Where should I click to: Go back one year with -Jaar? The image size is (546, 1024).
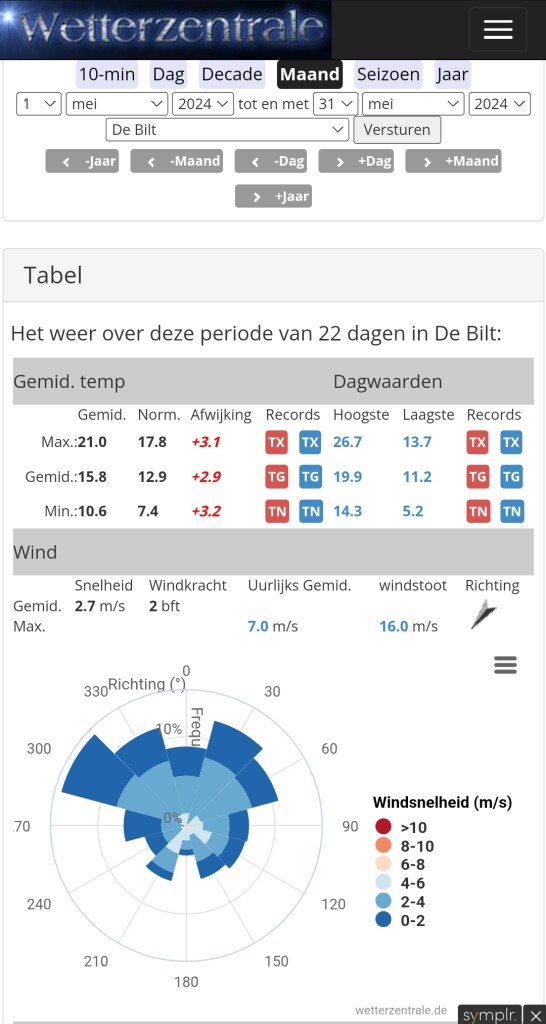coord(82,161)
